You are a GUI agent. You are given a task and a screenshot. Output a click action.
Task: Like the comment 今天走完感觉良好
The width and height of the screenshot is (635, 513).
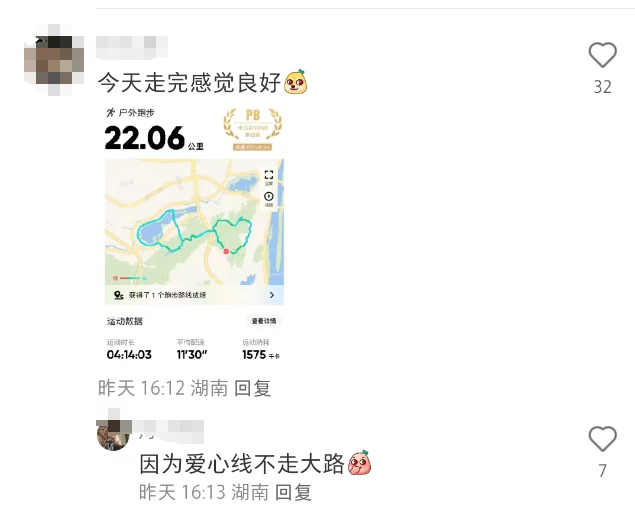602,55
